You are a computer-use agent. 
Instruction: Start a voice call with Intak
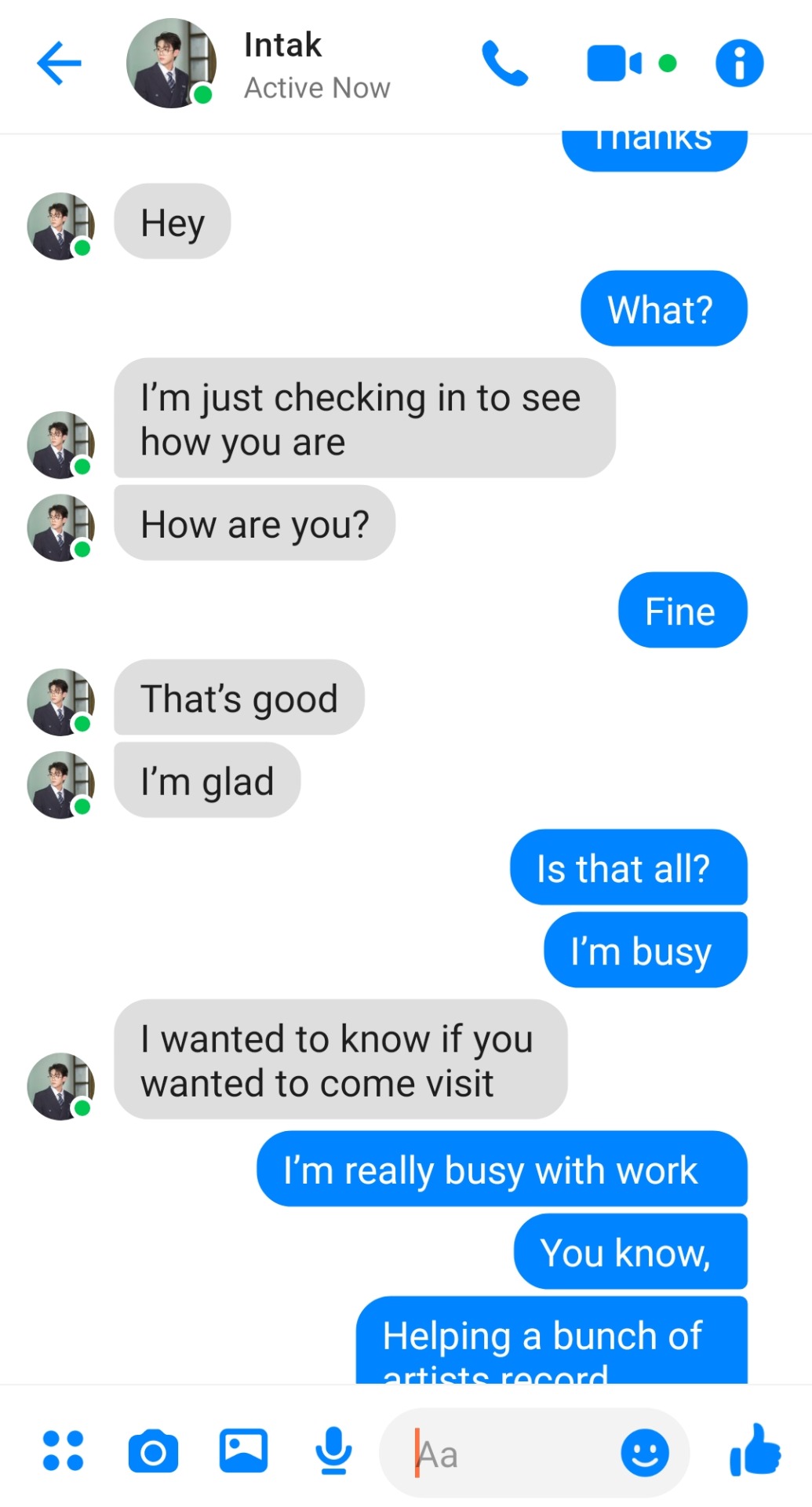[504, 63]
